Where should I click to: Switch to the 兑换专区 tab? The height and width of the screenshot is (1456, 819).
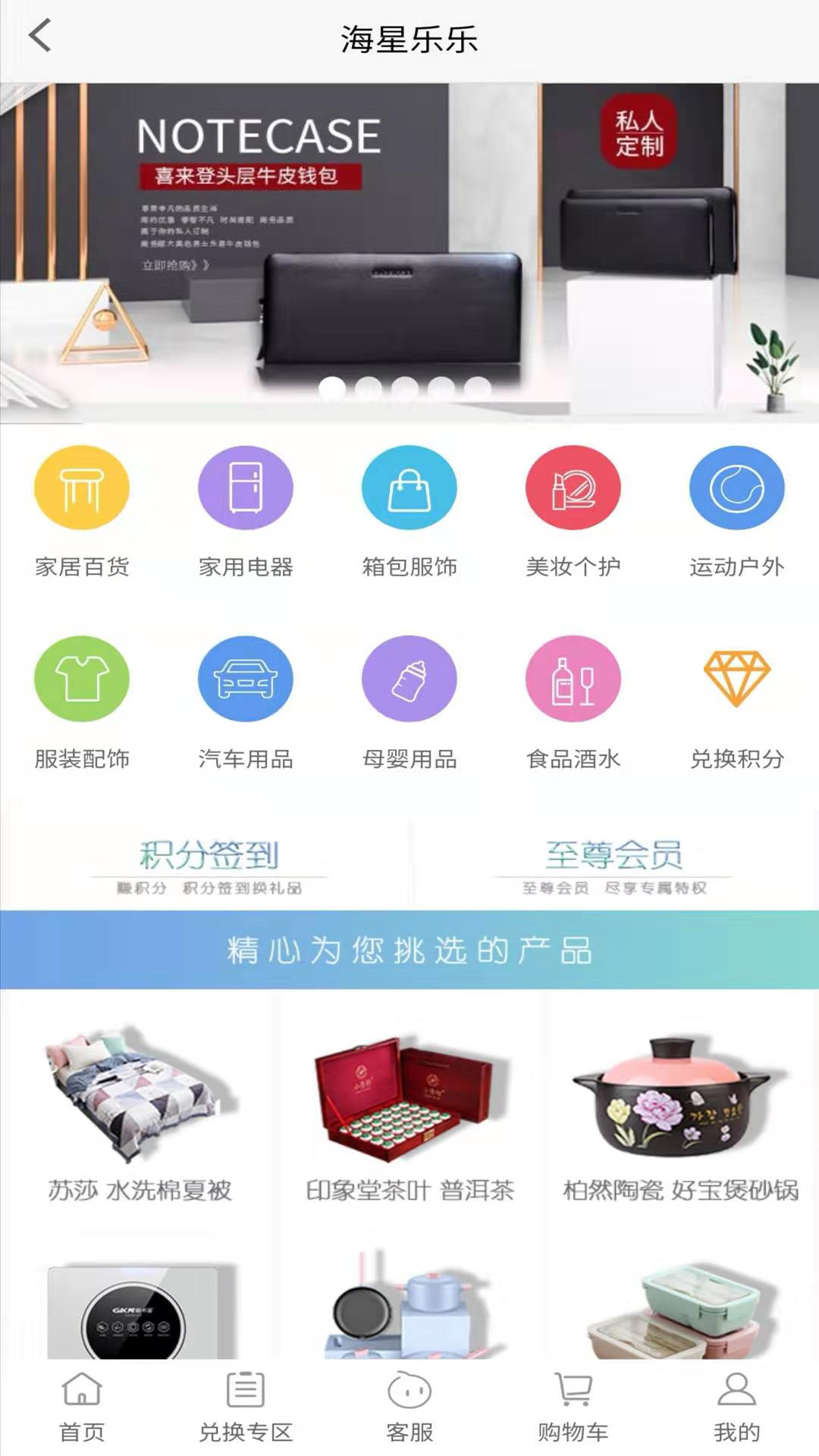point(246,1407)
